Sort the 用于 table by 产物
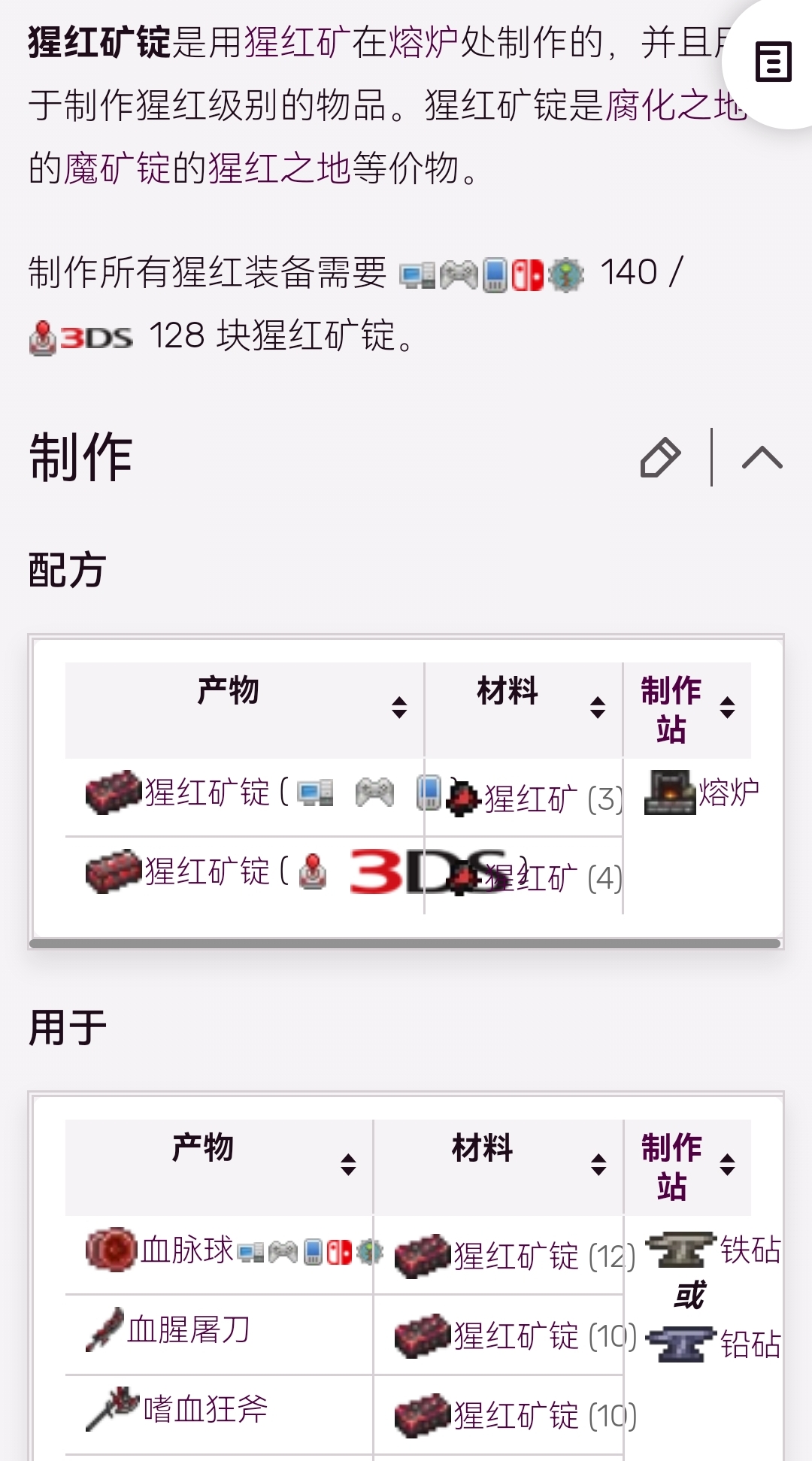This screenshot has width=812, height=1461. pyautogui.click(x=348, y=1165)
